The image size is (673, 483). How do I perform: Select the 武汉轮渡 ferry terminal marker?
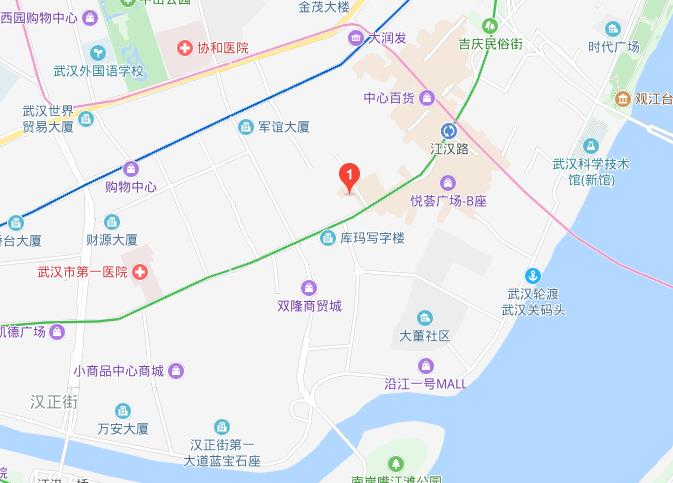point(534,276)
